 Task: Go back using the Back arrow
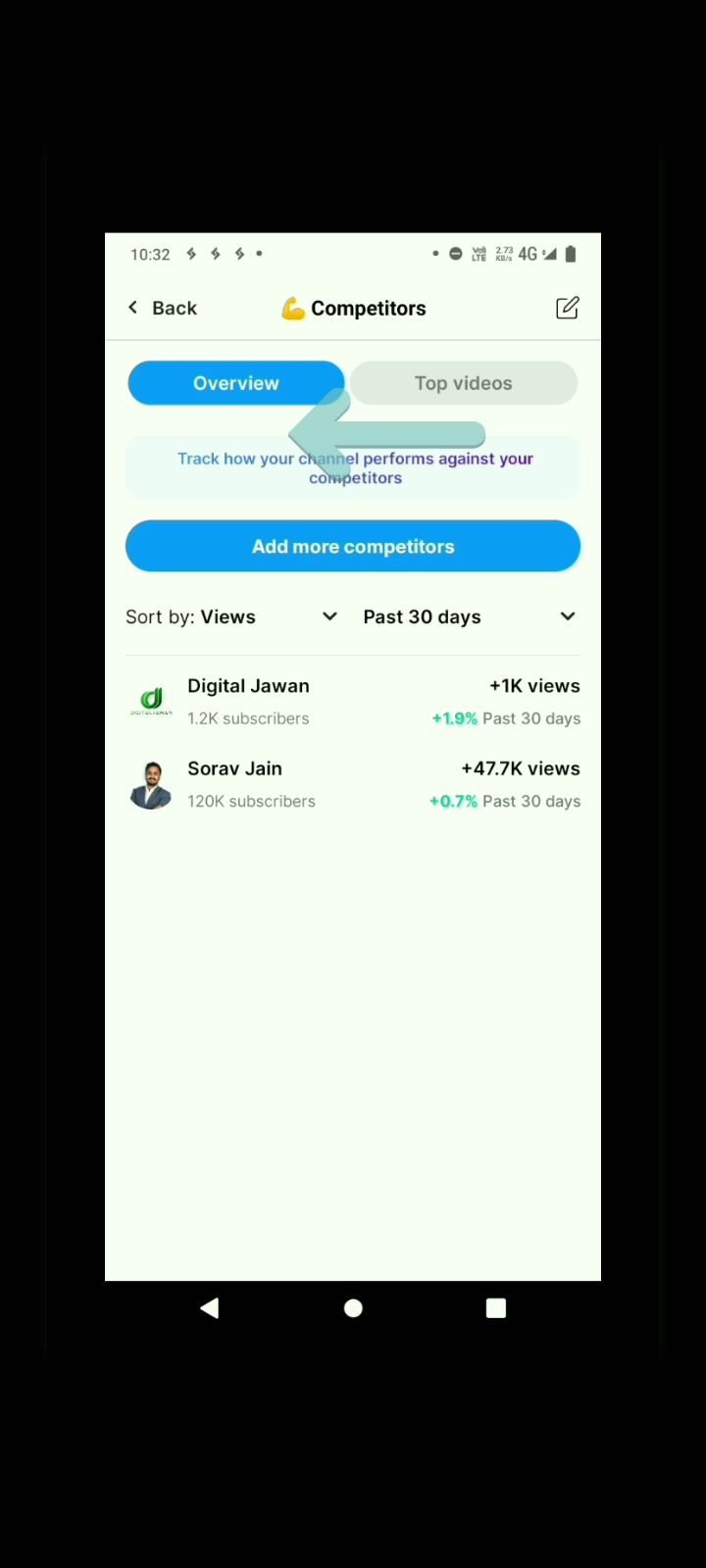point(162,309)
